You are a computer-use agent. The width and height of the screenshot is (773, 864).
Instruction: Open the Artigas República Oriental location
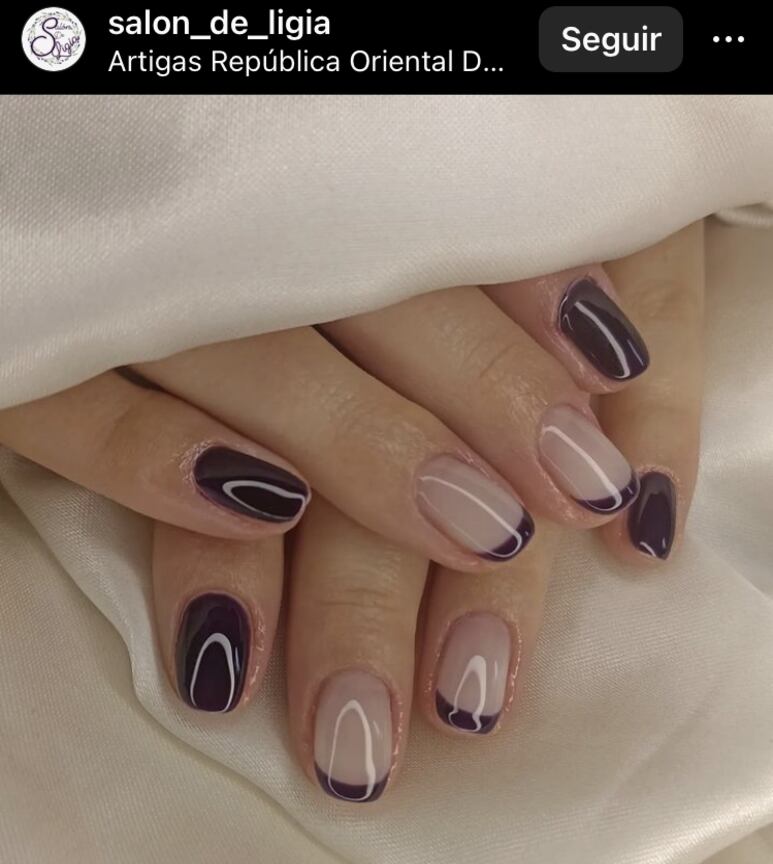pos(306,62)
